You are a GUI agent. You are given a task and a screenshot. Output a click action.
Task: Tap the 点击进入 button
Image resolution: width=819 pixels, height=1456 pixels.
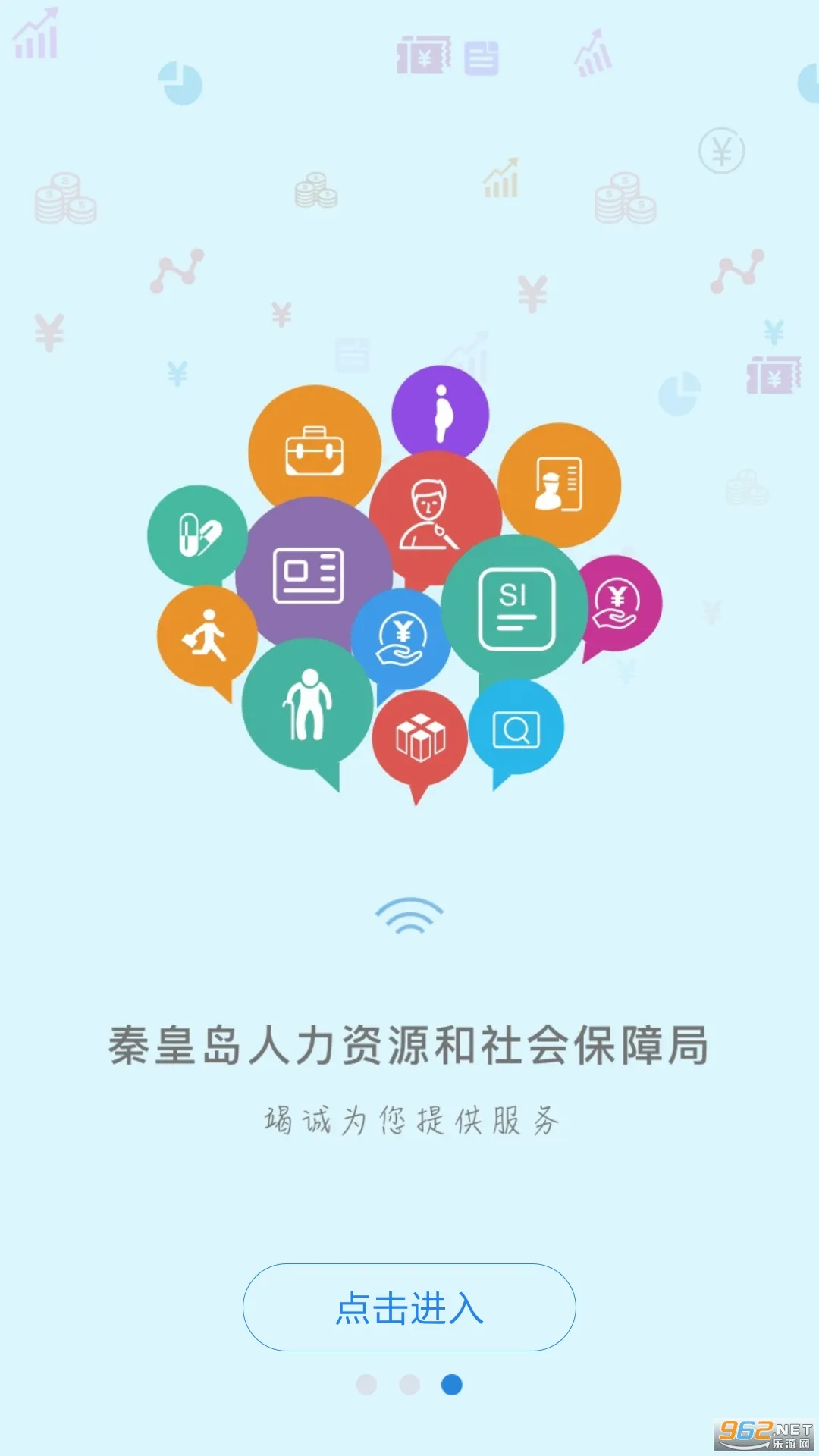(409, 1307)
